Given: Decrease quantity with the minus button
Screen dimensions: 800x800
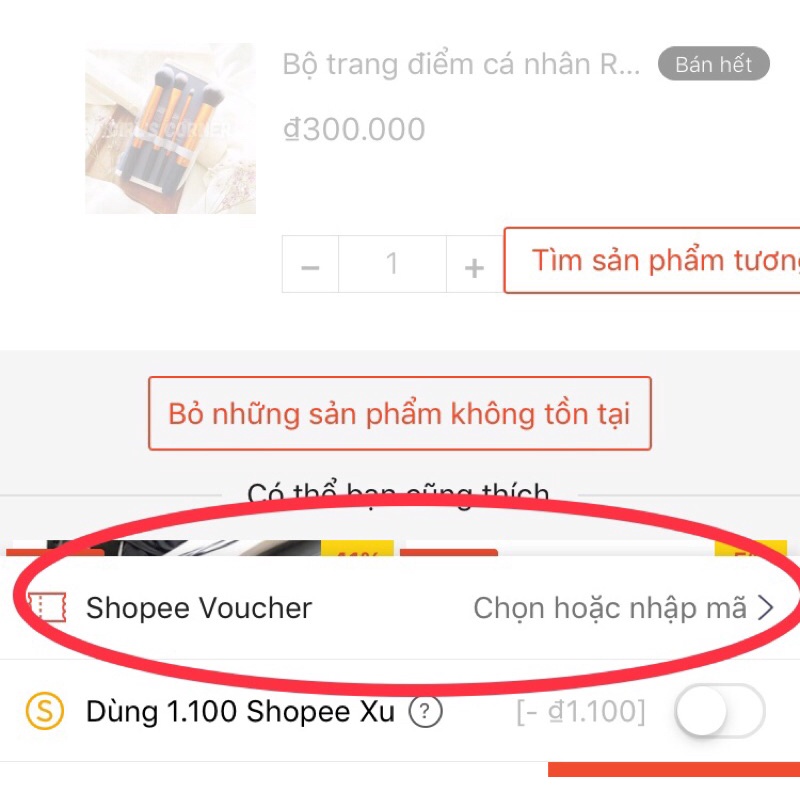Looking at the screenshot, I should [x=310, y=265].
